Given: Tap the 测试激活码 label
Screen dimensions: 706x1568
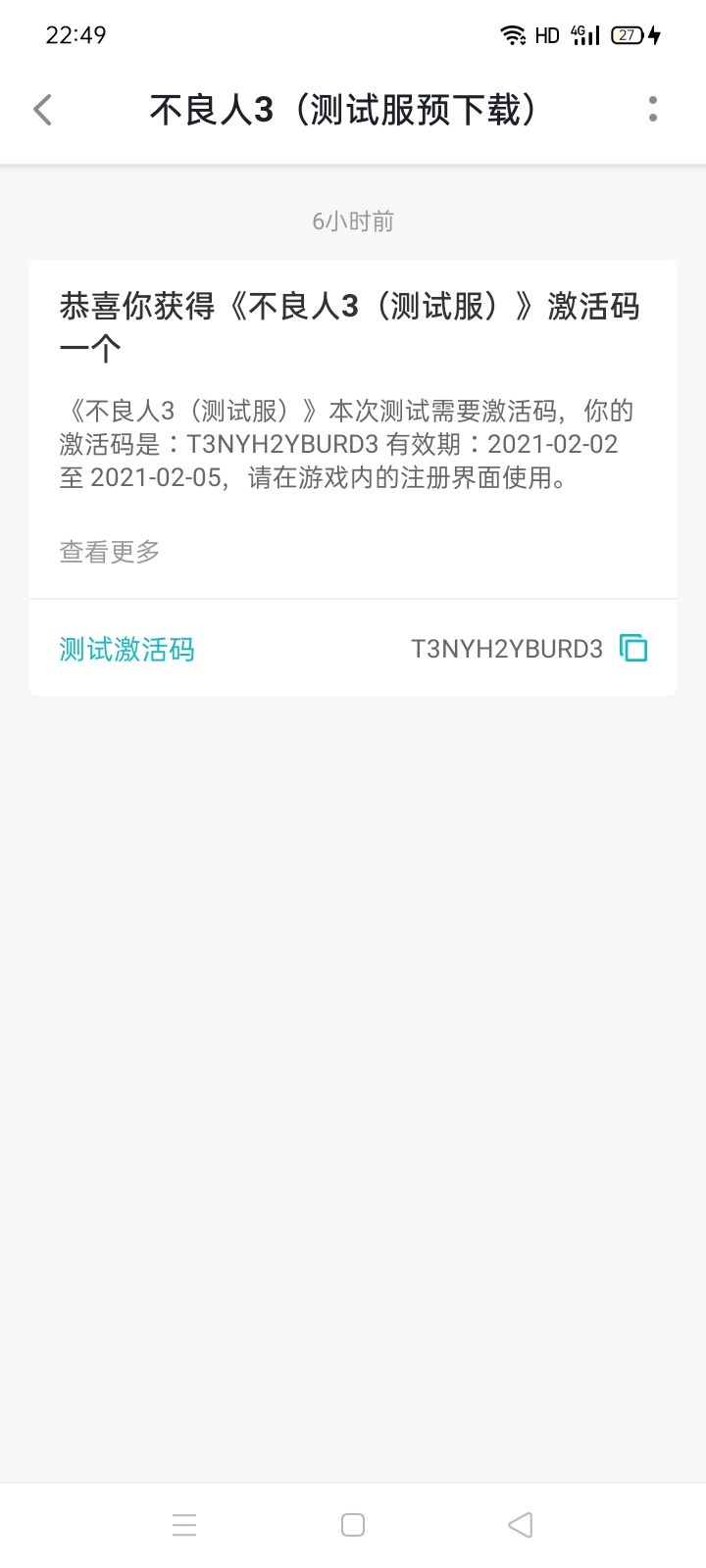Looking at the screenshot, I should (x=126, y=648).
